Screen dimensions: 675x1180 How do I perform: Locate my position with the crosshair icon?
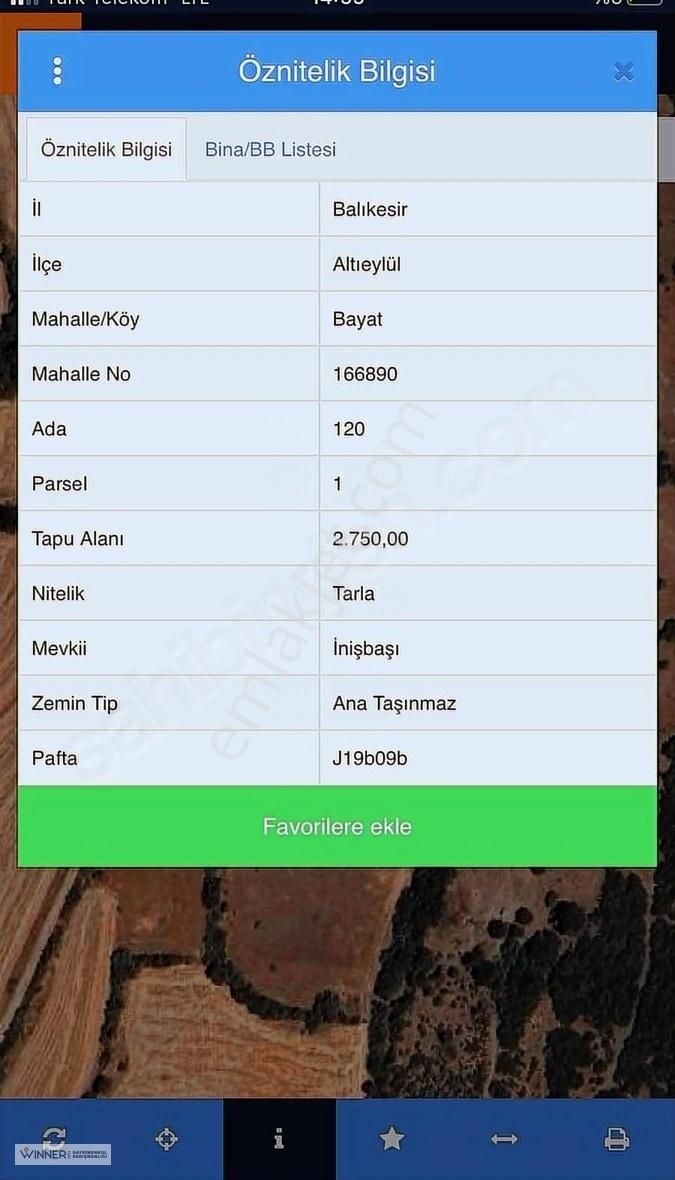(x=167, y=1138)
